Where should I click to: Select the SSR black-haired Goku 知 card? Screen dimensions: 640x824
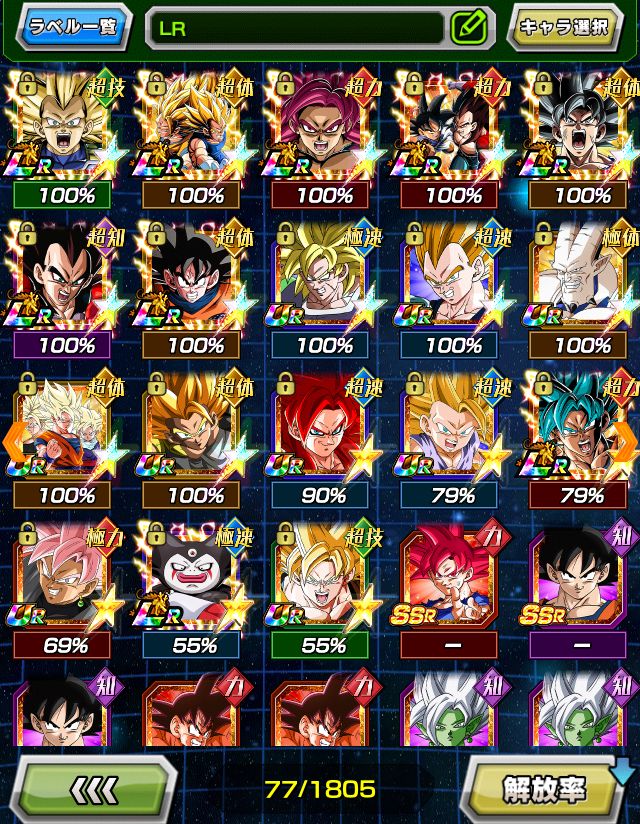[581, 578]
